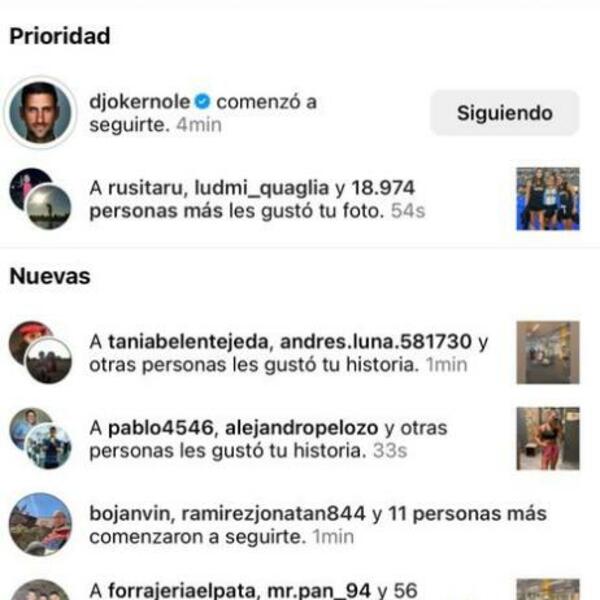View the story thumbnail liked by taniabelentejeda
The image size is (600, 600).
(547, 352)
